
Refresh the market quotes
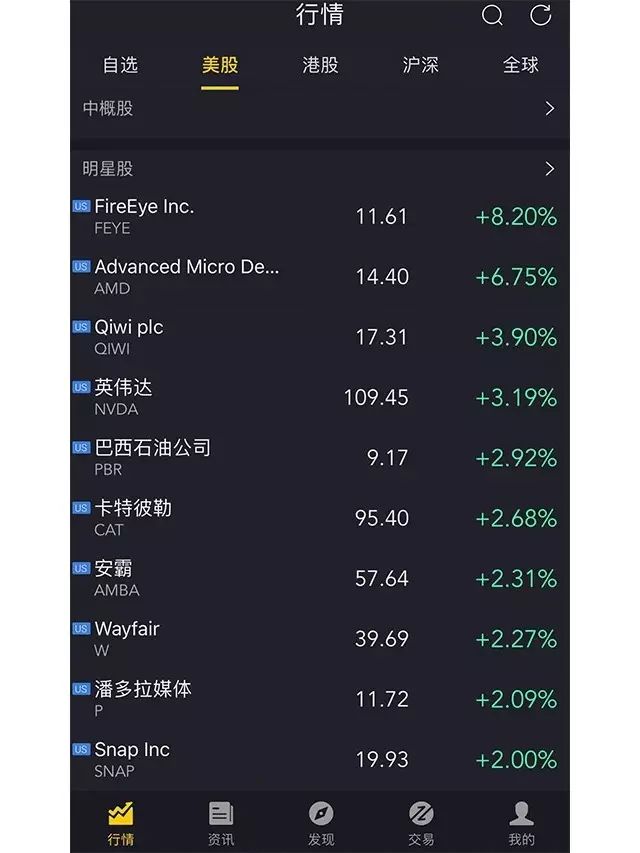point(541,15)
